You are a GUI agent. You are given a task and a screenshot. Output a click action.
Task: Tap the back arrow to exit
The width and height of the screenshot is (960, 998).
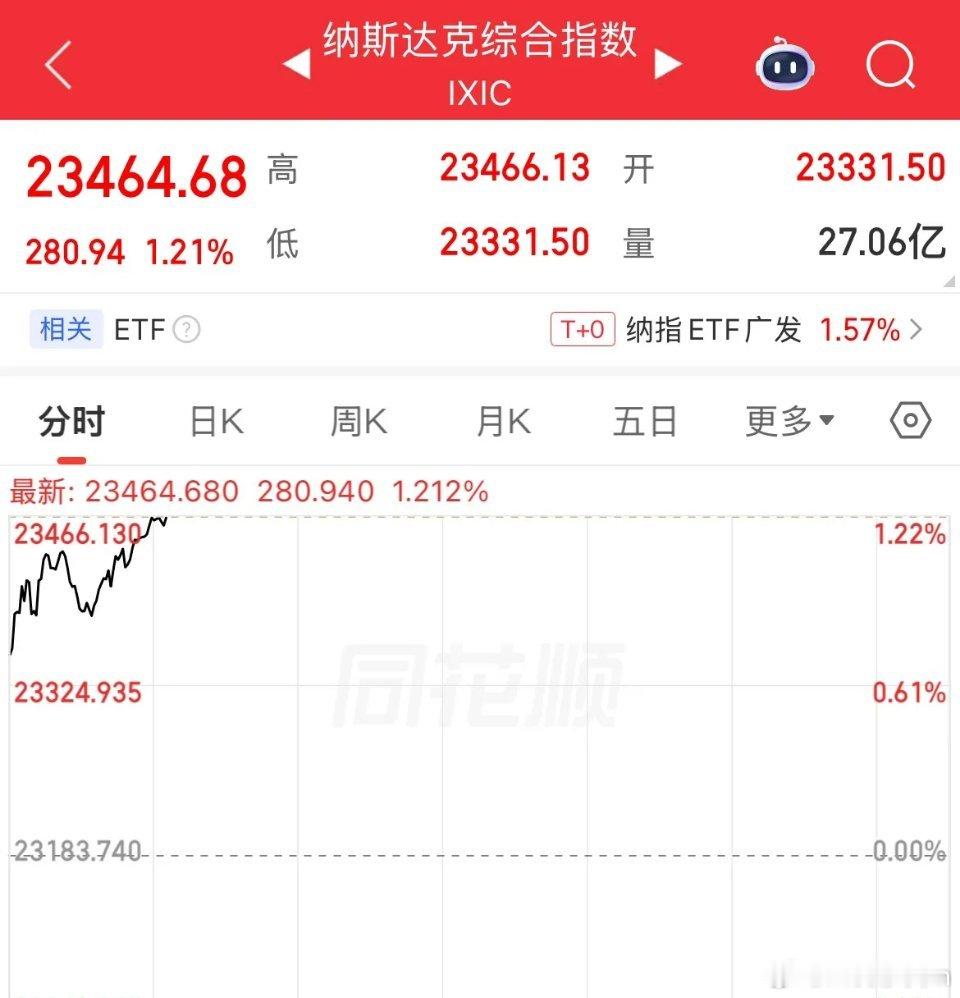click(x=58, y=63)
